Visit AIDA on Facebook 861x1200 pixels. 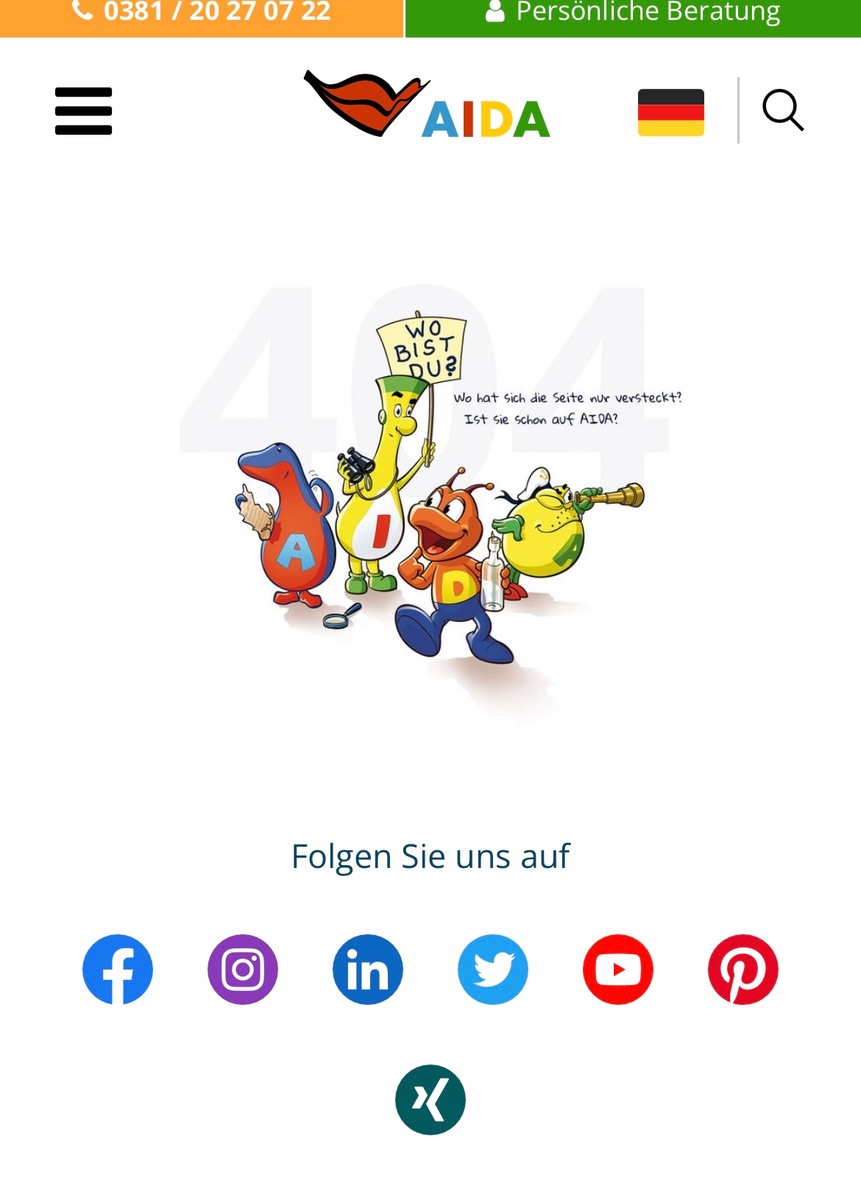tap(118, 969)
